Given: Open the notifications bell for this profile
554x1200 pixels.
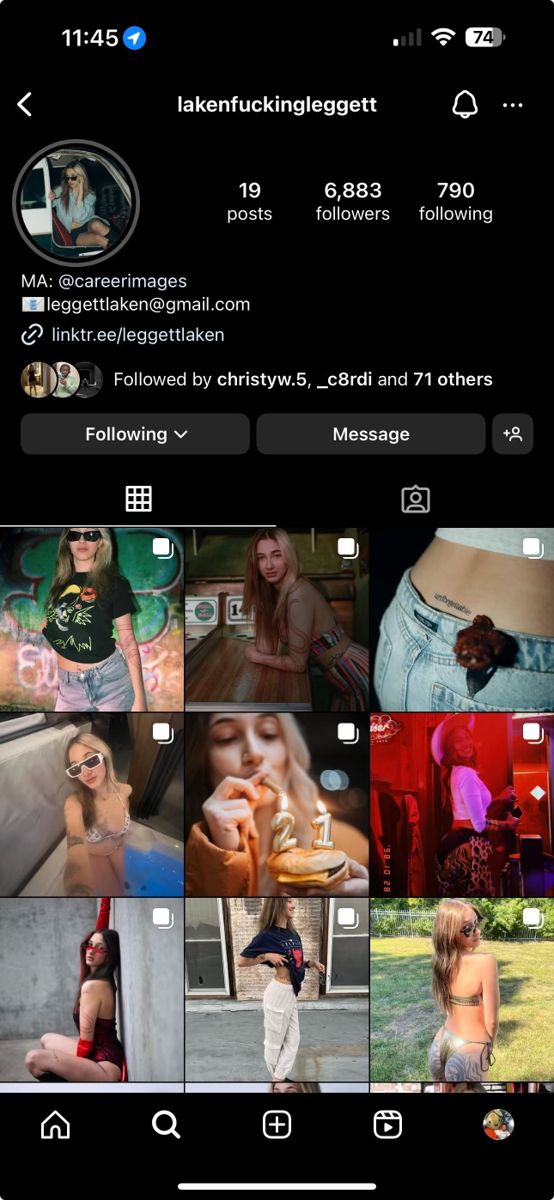Looking at the screenshot, I should (x=465, y=104).
